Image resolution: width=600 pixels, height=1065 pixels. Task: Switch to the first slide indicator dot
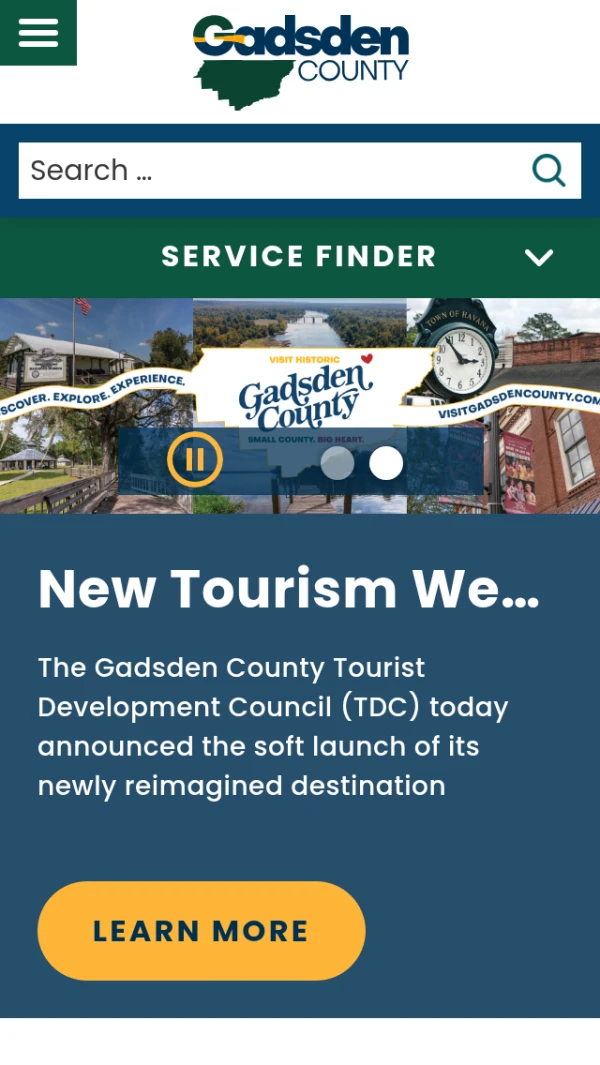[338, 463]
